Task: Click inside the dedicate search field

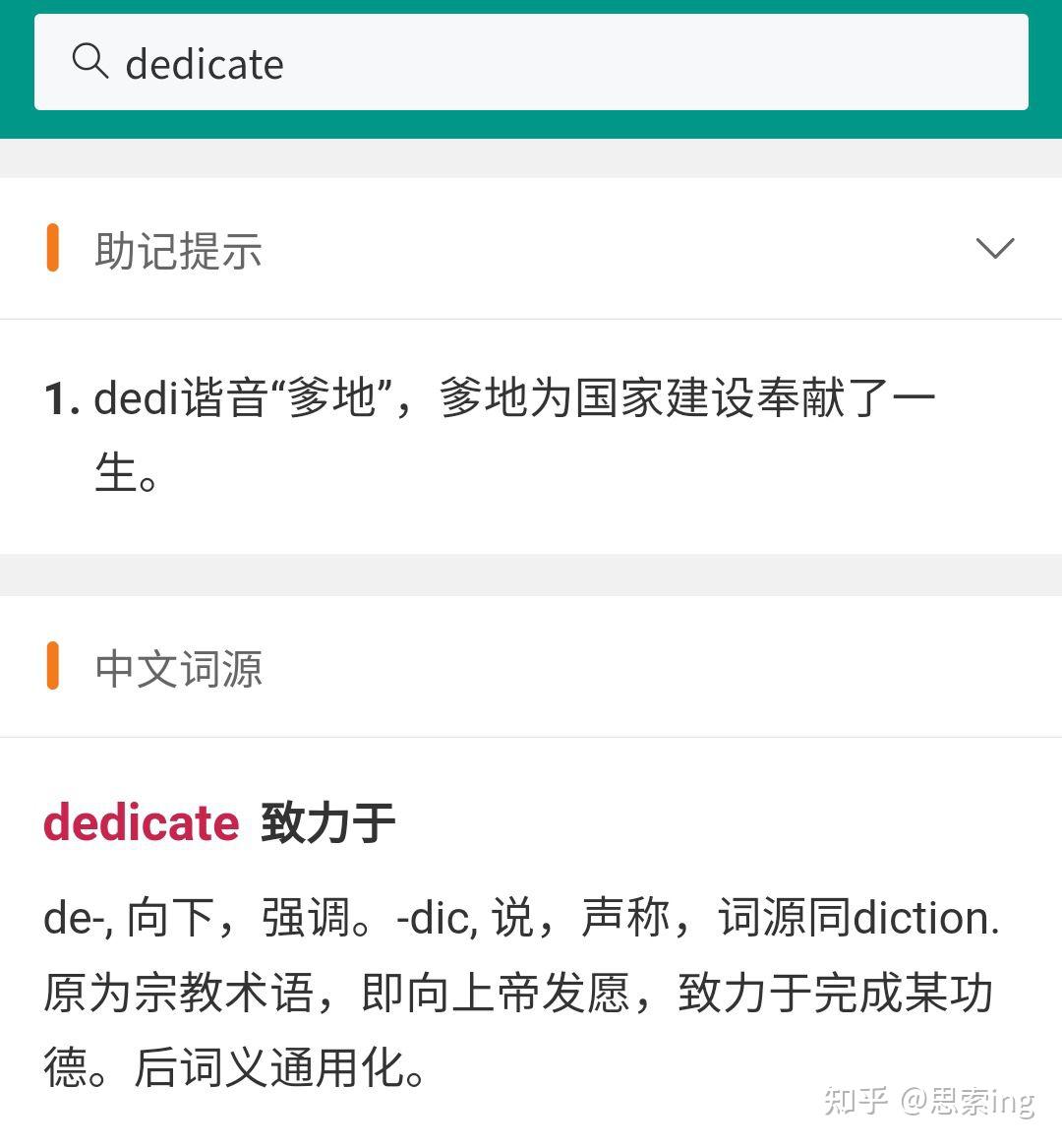Action: coord(531,62)
